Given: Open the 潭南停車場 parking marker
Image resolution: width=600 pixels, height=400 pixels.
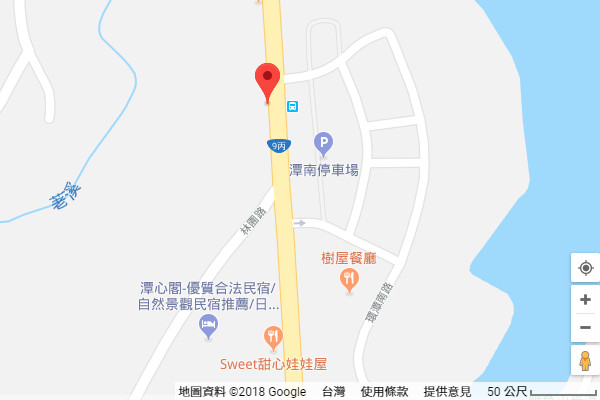Looking at the screenshot, I should [x=323, y=144].
